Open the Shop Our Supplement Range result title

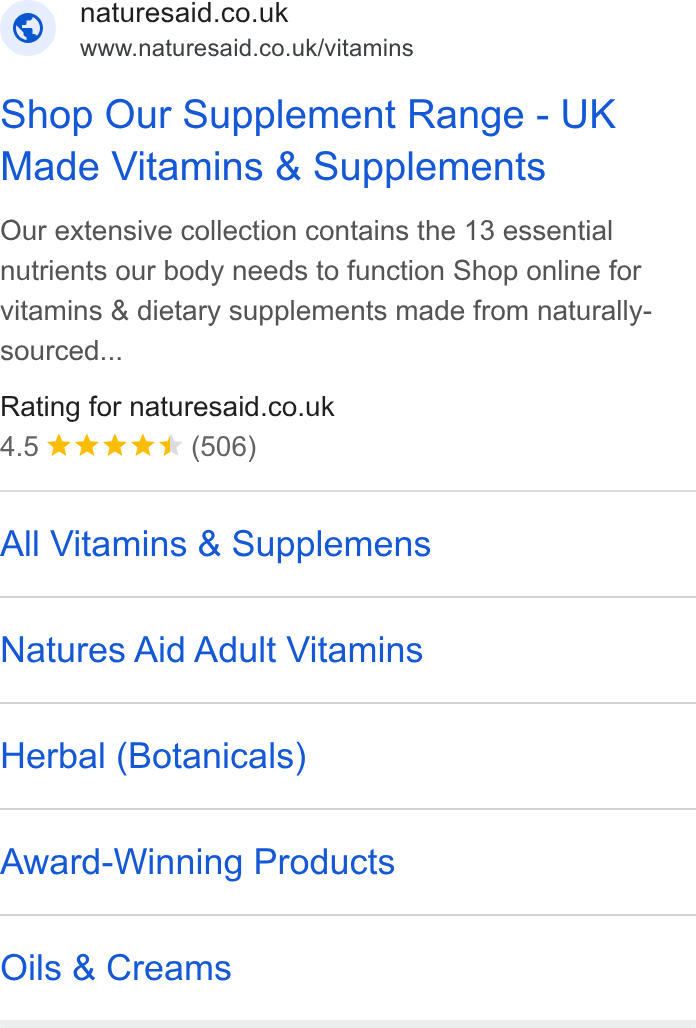308,140
